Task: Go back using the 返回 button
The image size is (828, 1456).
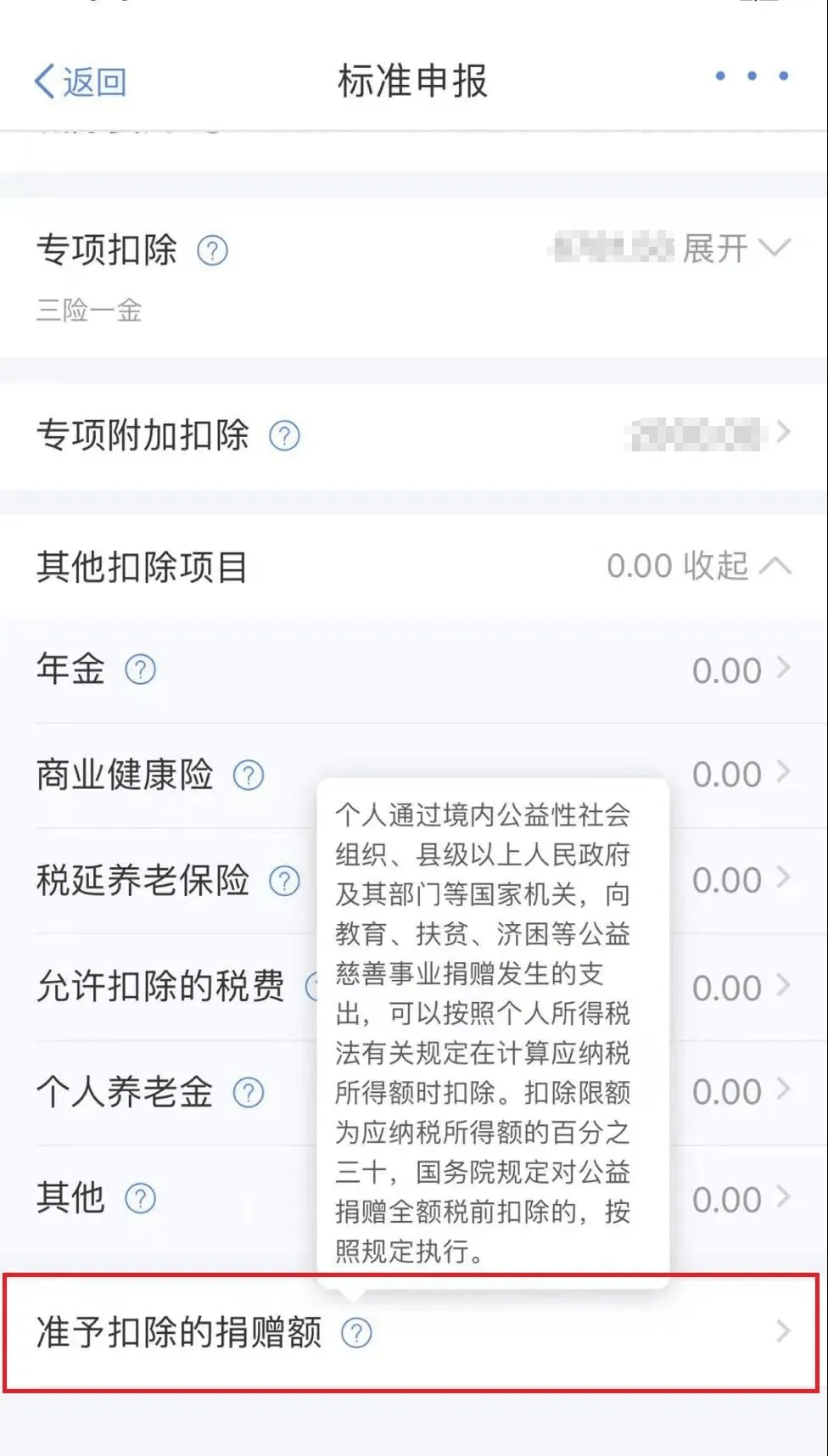Action: point(80,82)
